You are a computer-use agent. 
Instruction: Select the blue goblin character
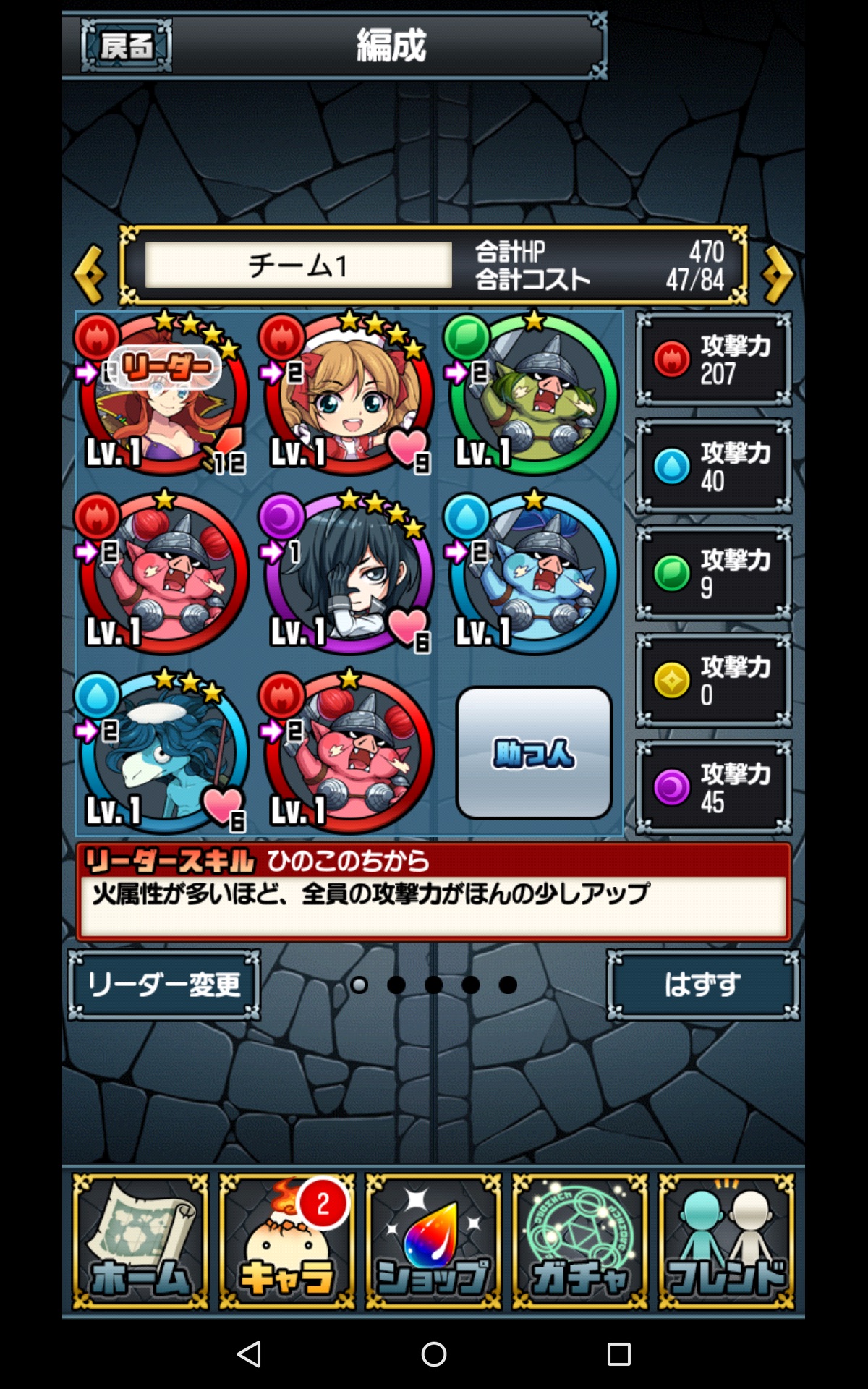533,574
